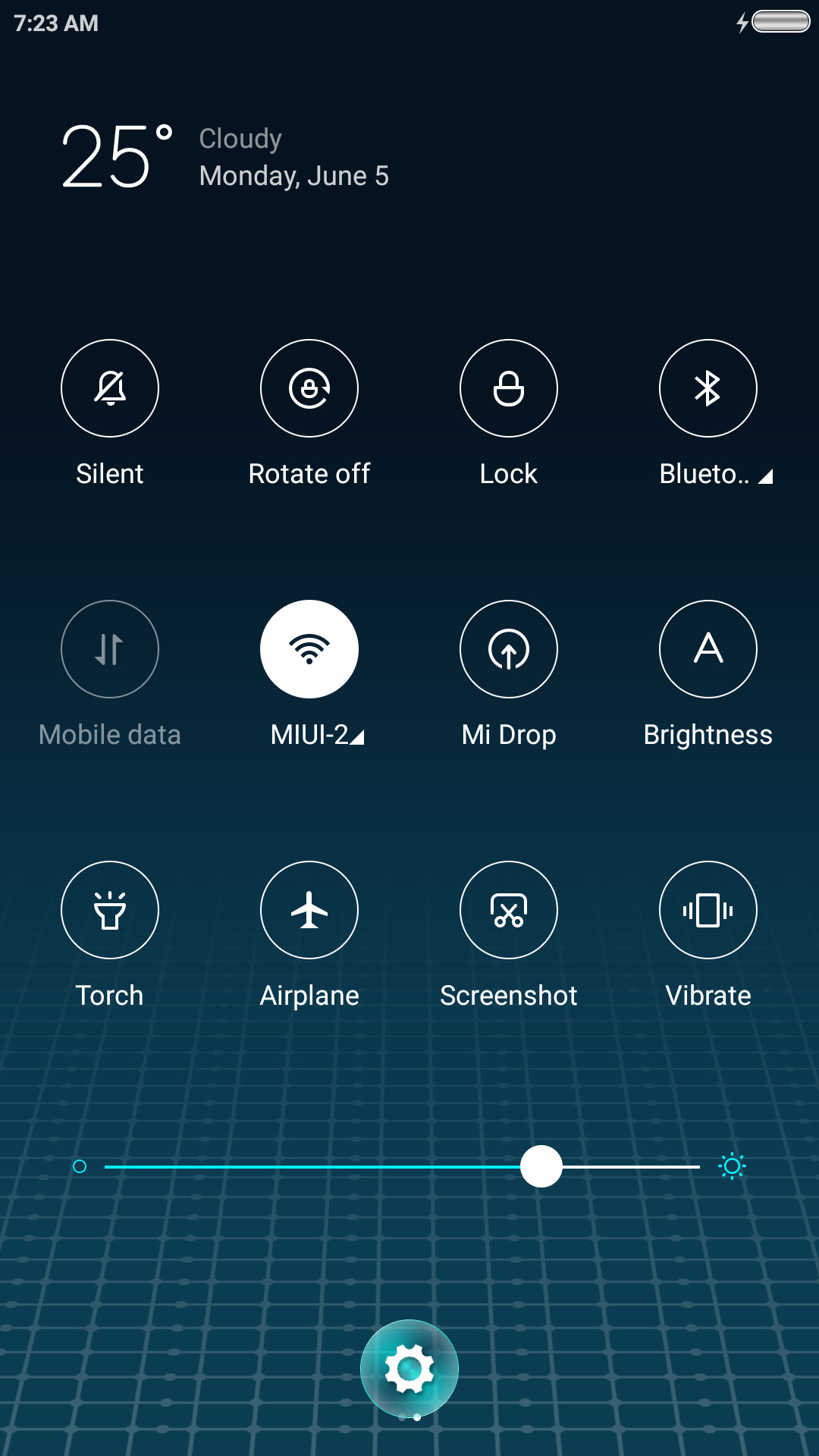Enable Airplane mode
Viewport: 819px width, 1456px height.
[309, 910]
